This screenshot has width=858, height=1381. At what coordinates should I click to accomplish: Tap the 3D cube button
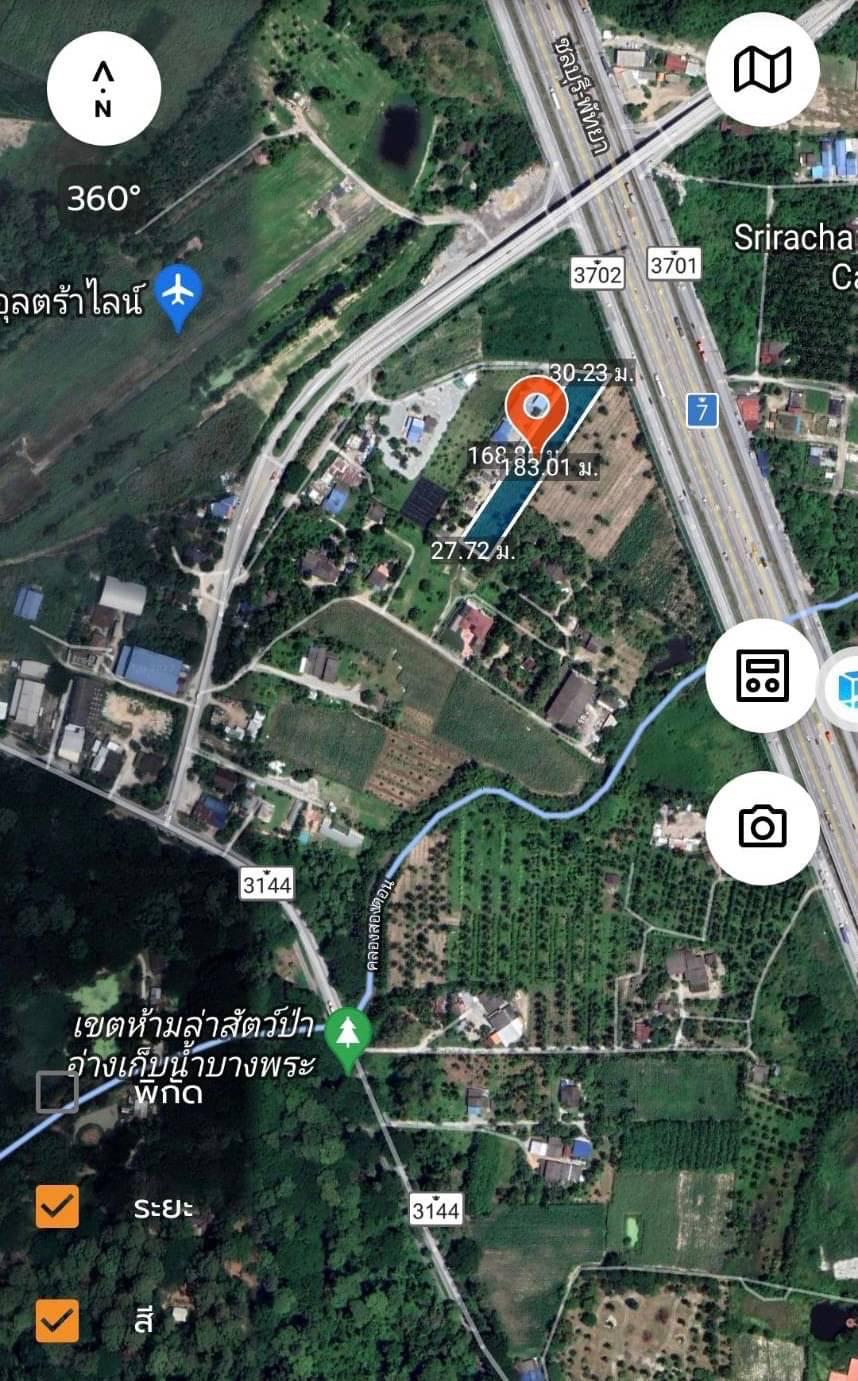click(842, 690)
